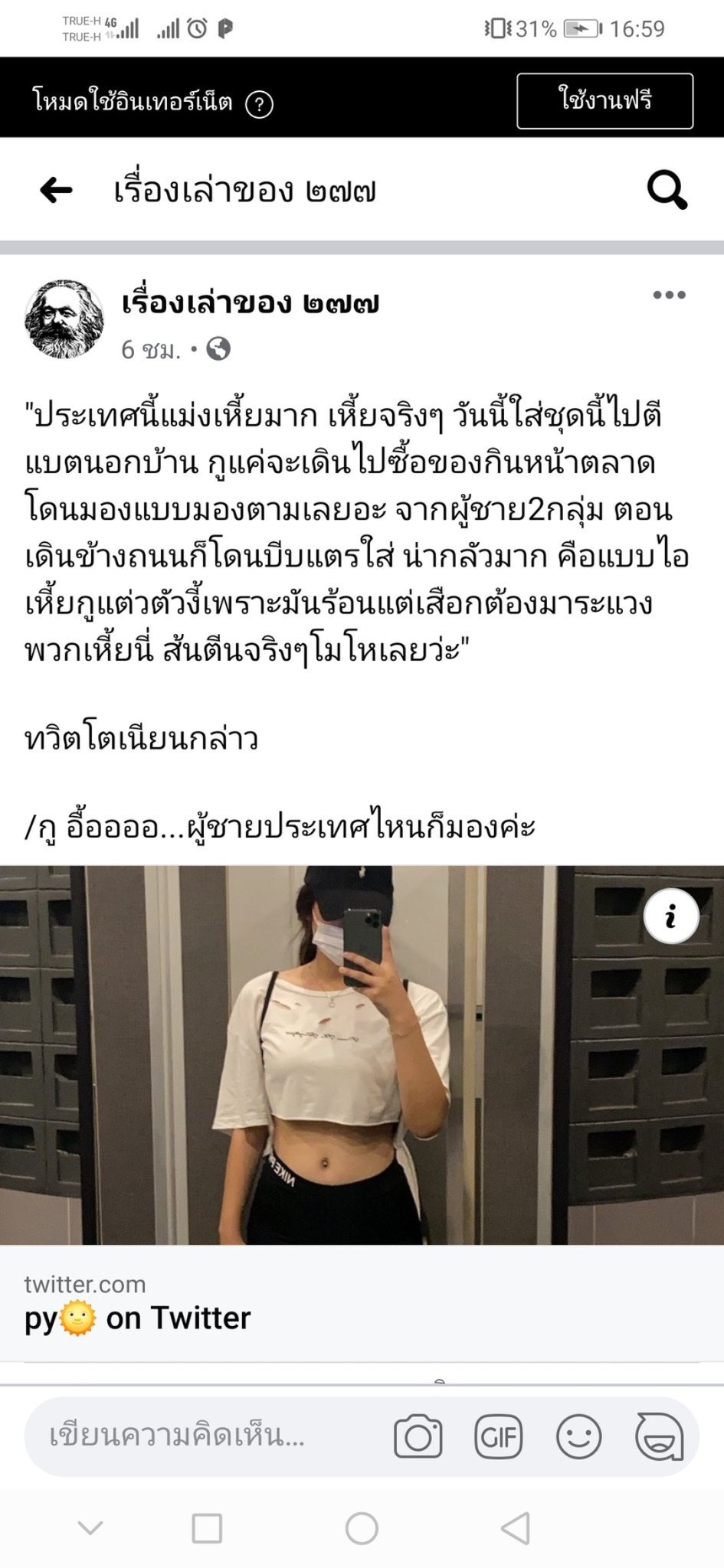Open the data mode help question mark
Screen dimensions: 724x1568
pyautogui.click(x=259, y=104)
